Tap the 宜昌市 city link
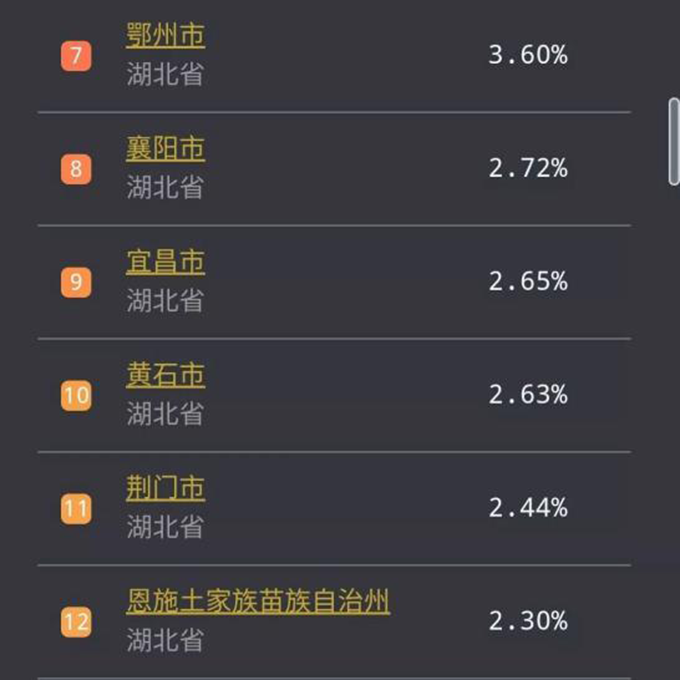 [165, 262]
